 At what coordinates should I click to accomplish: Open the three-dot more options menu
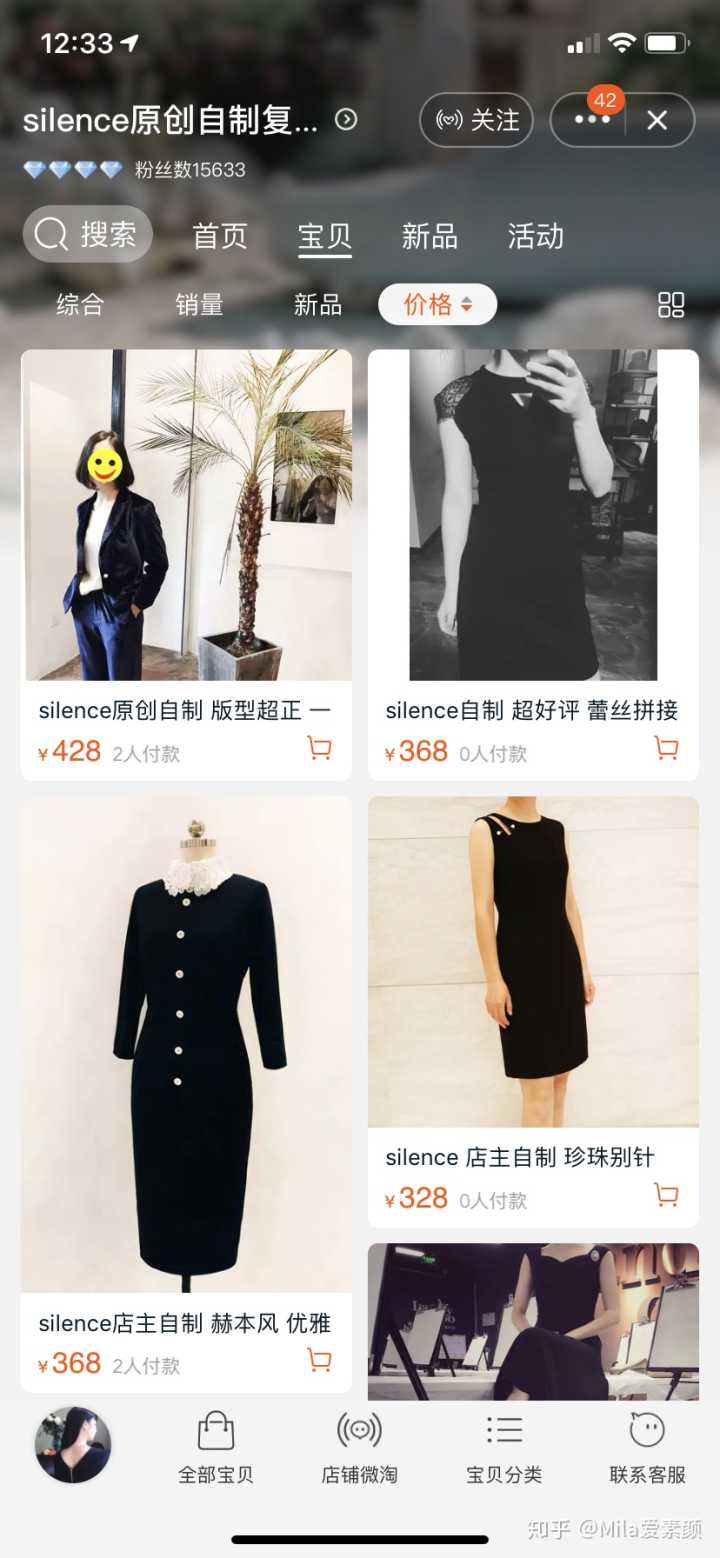[x=591, y=121]
